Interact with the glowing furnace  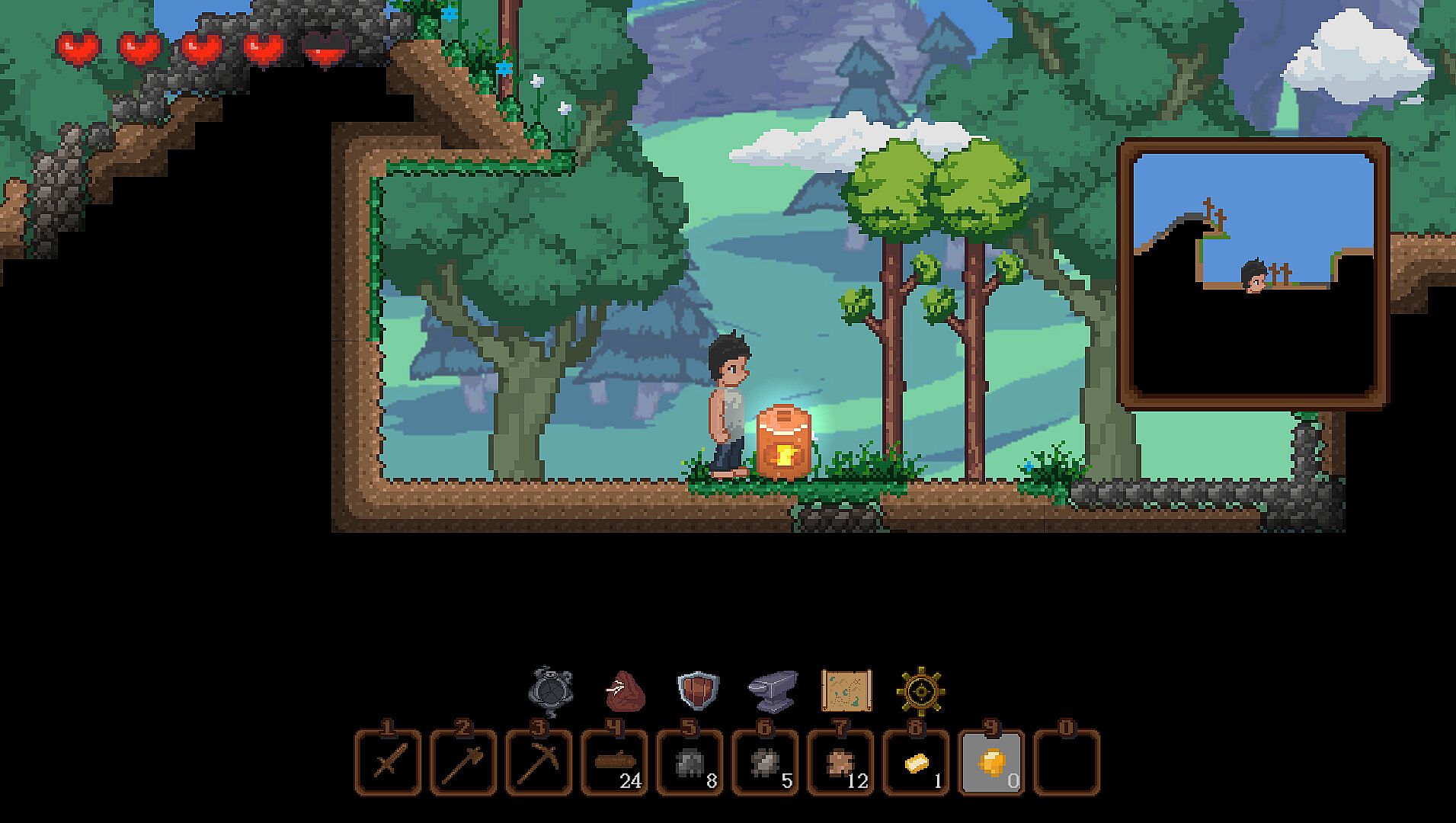click(784, 444)
